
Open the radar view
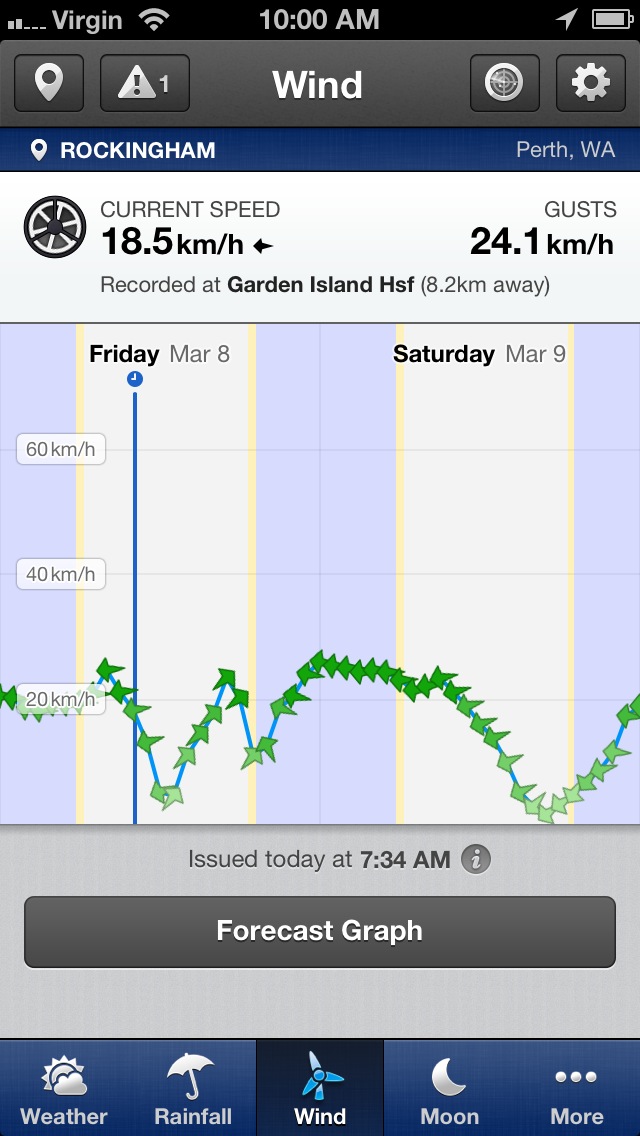tap(505, 84)
